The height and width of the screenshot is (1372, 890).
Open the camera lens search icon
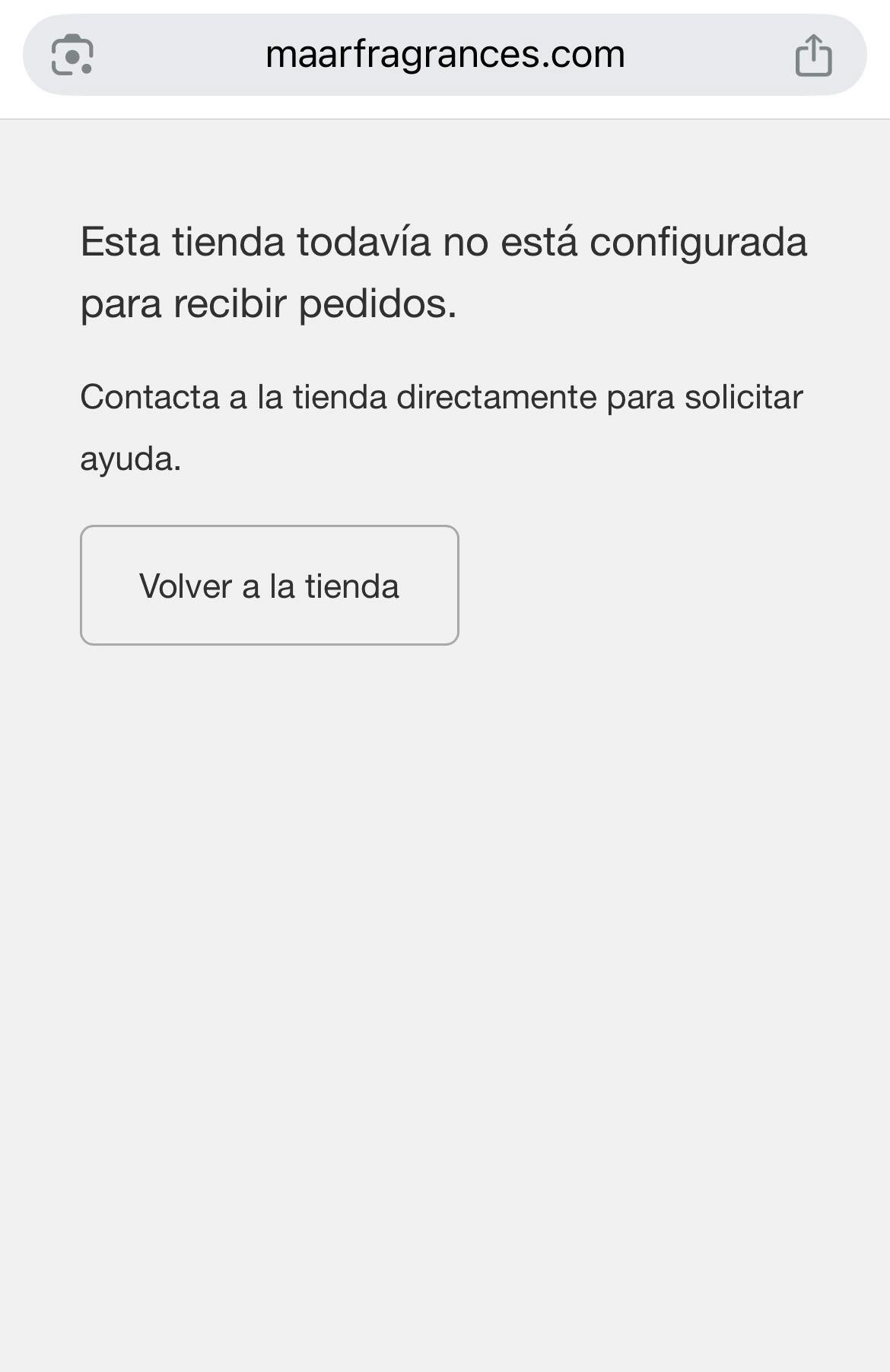click(72, 56)
